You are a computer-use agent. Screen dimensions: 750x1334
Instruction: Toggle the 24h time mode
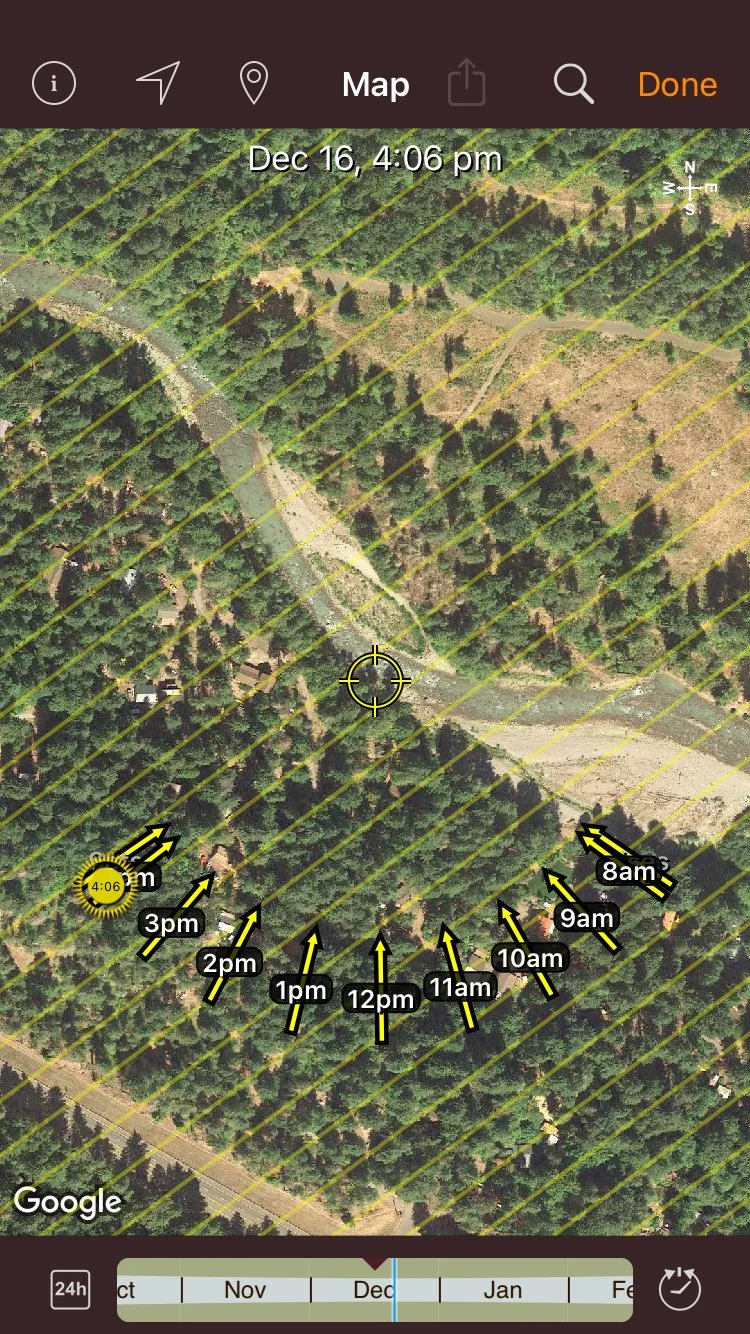(x=70, y=1290)
